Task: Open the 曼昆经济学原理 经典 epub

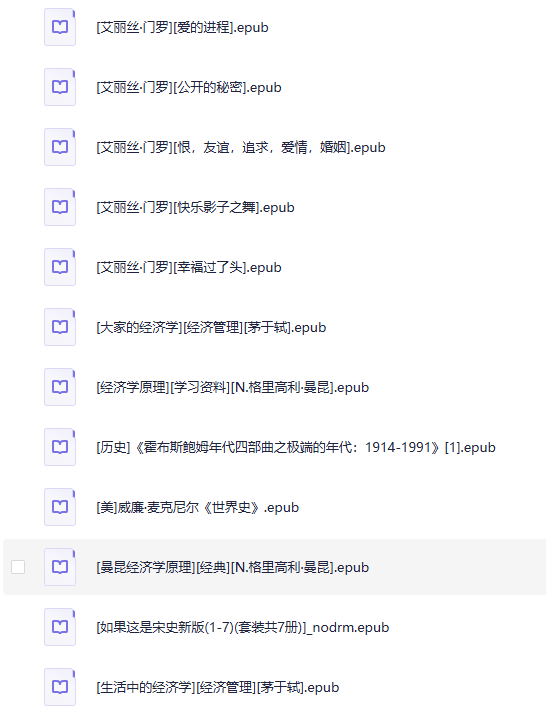Action: (233, 567)
